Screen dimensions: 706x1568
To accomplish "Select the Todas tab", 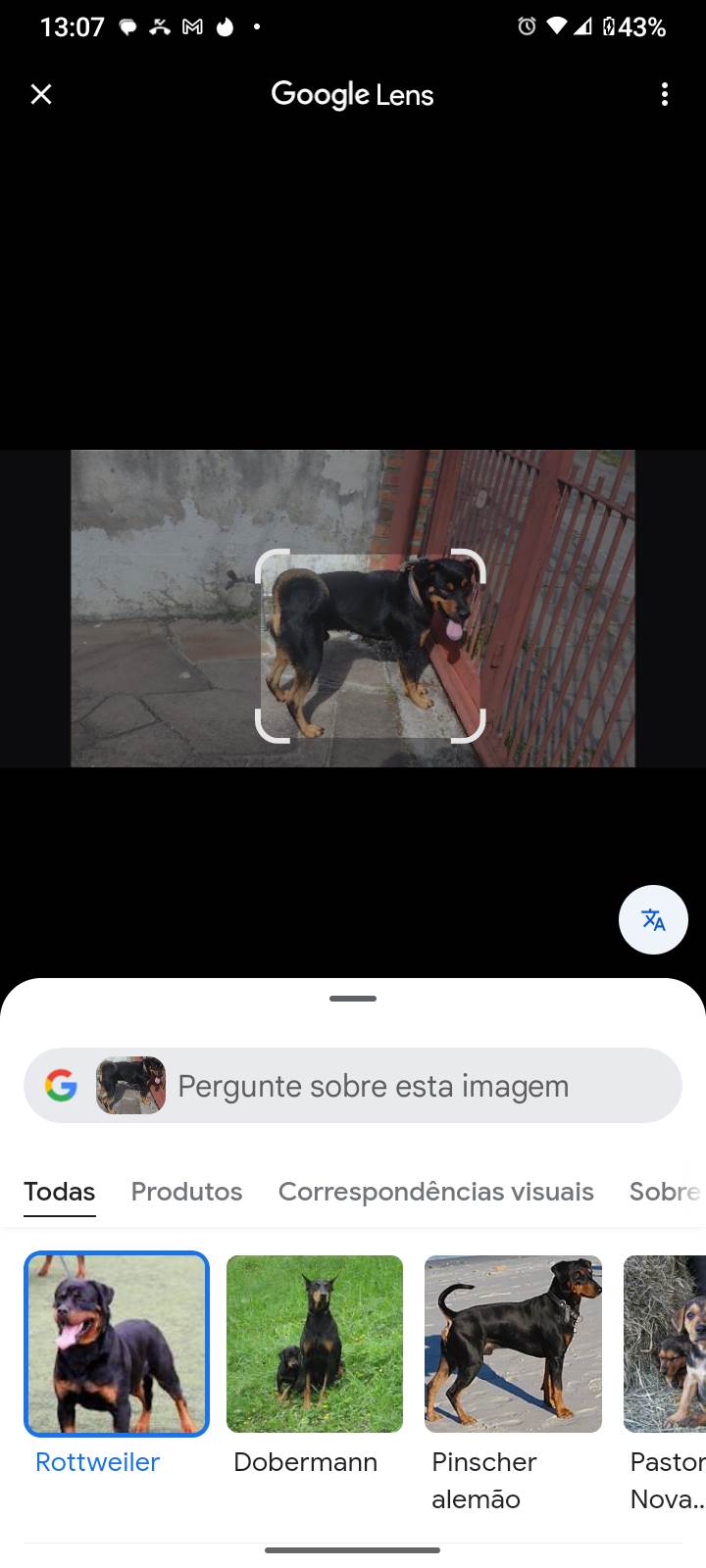I will tap(60, 1192).
